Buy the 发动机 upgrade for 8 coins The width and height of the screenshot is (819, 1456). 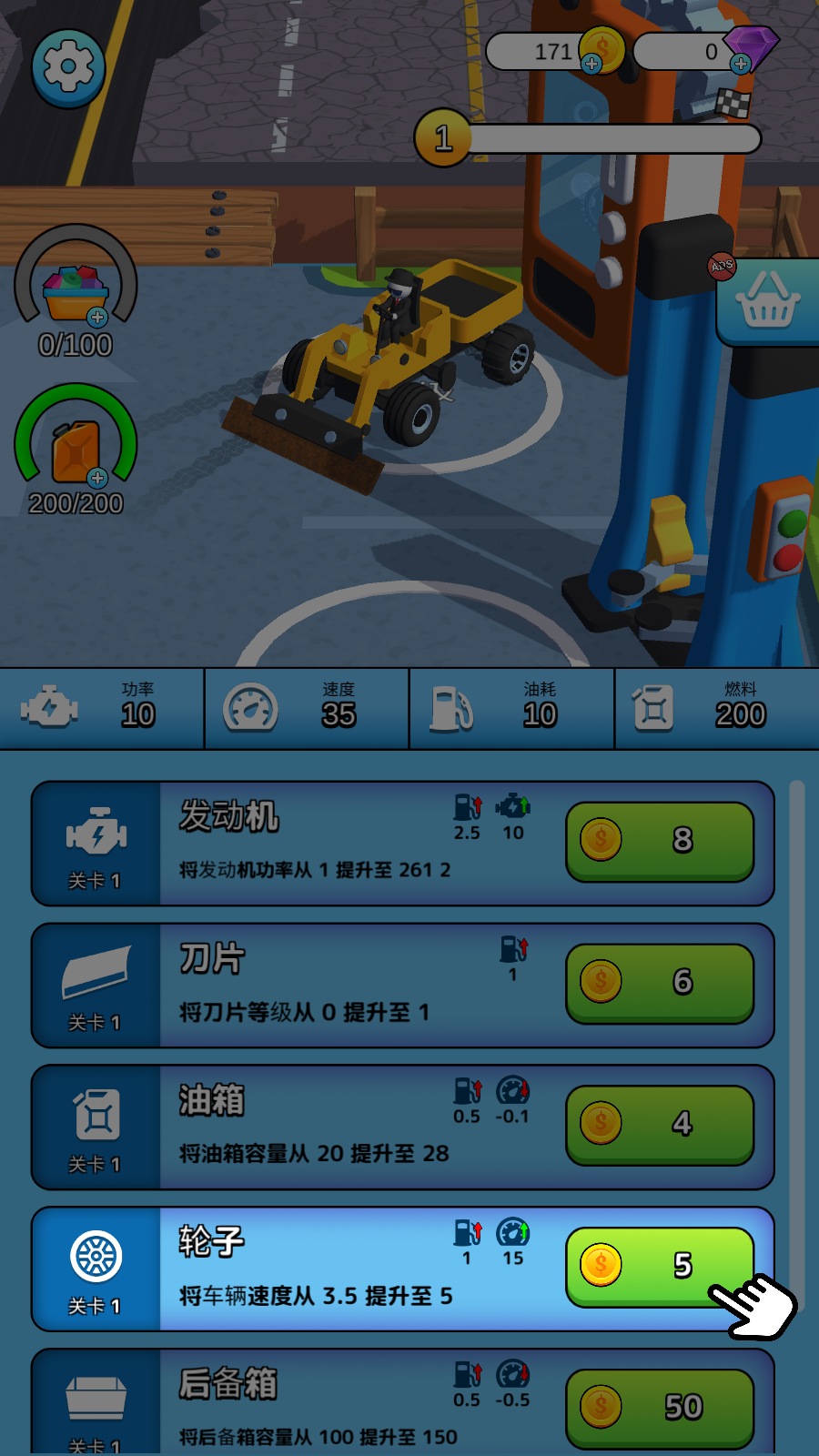[660, 841]
